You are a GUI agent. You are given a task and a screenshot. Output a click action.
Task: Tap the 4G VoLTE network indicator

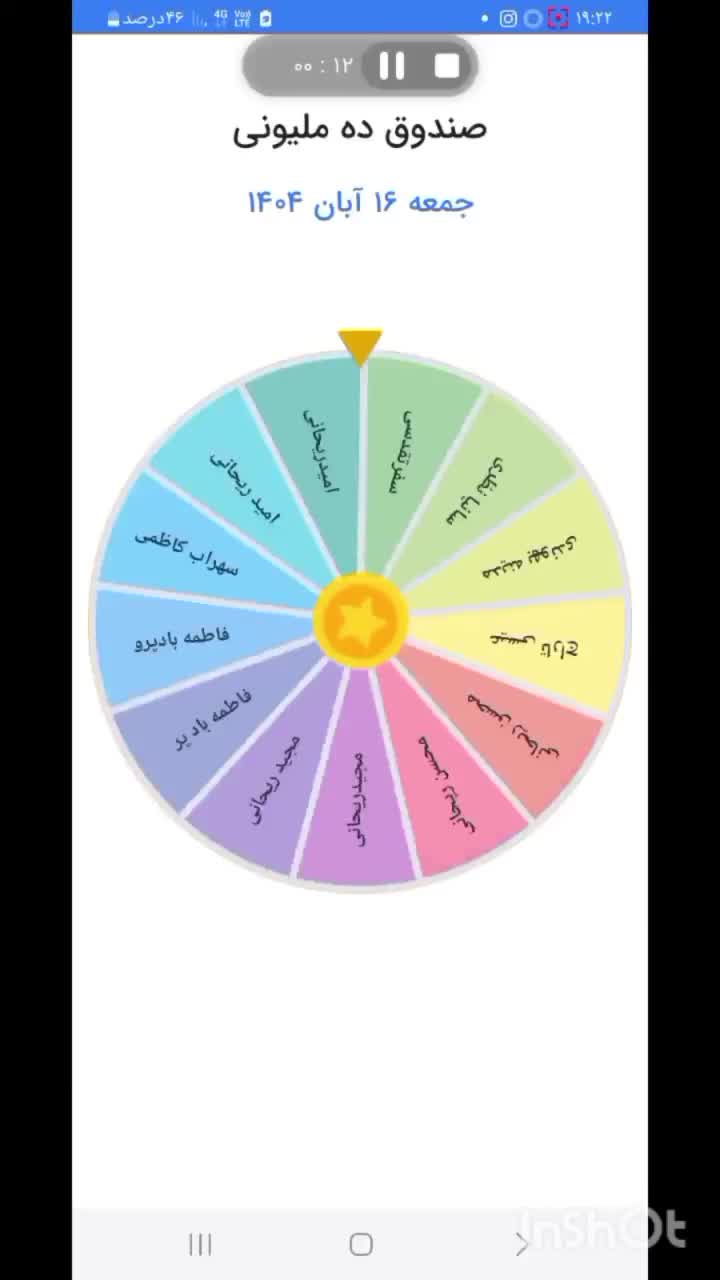[x=233, y=14]
